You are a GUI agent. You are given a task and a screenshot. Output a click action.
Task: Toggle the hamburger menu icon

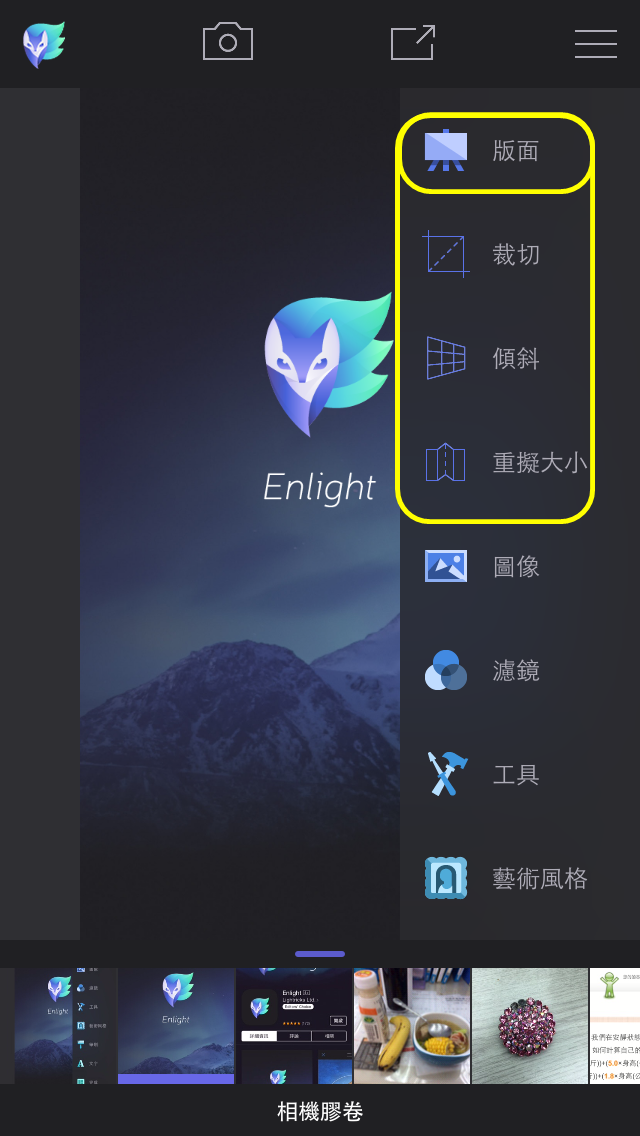tap(595, 43)
